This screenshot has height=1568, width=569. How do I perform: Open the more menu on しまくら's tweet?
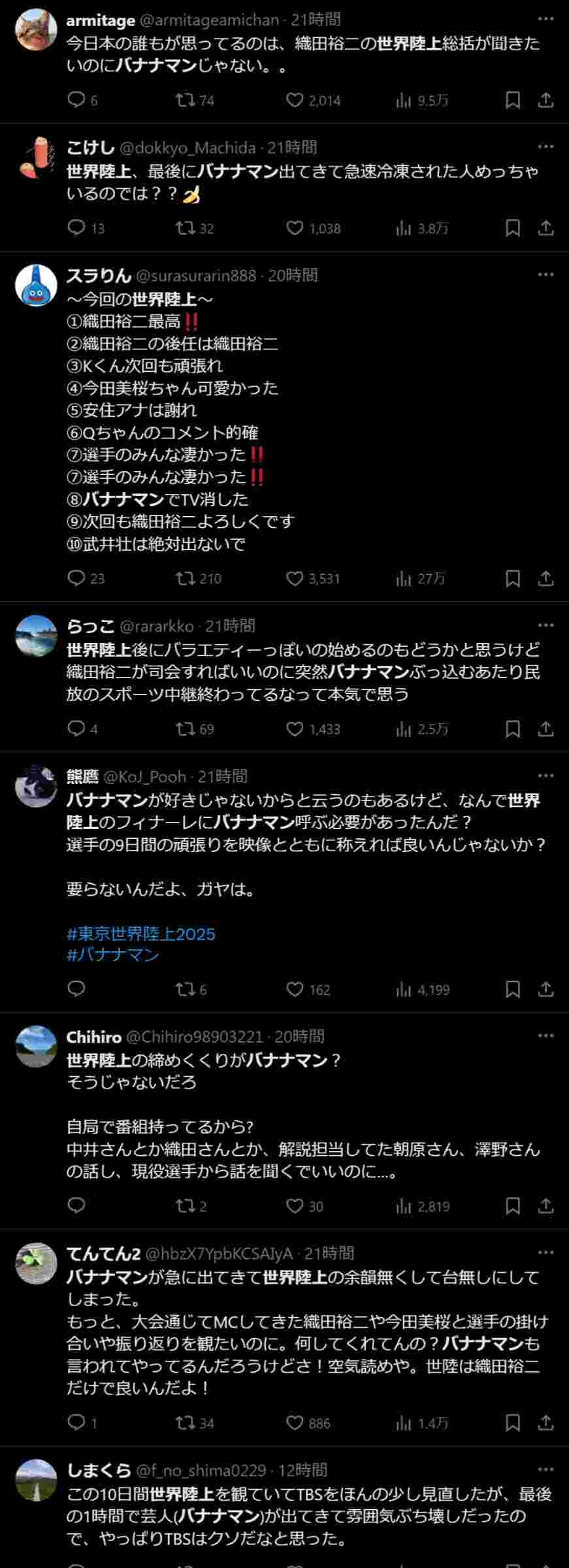(x=545, y=1470)
